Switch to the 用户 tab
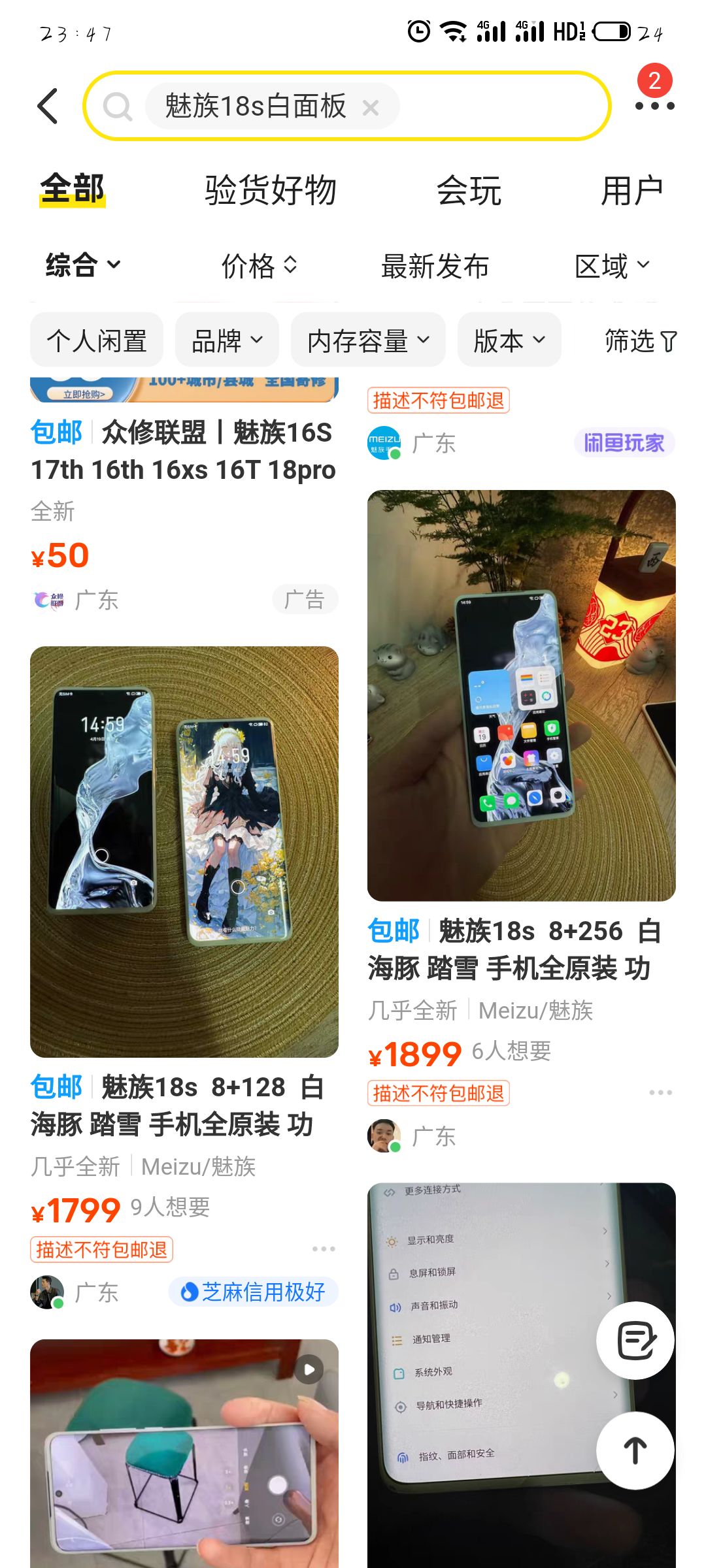Image resolution: width=706 pixels, height=1568 pixels. pos(631,191)
